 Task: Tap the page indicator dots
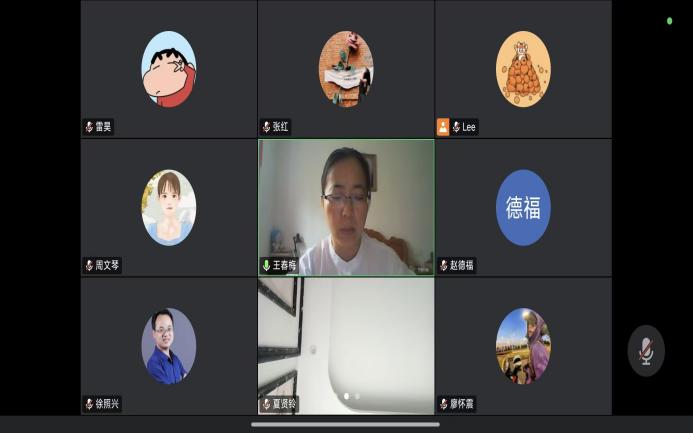[x=351, y=396]
